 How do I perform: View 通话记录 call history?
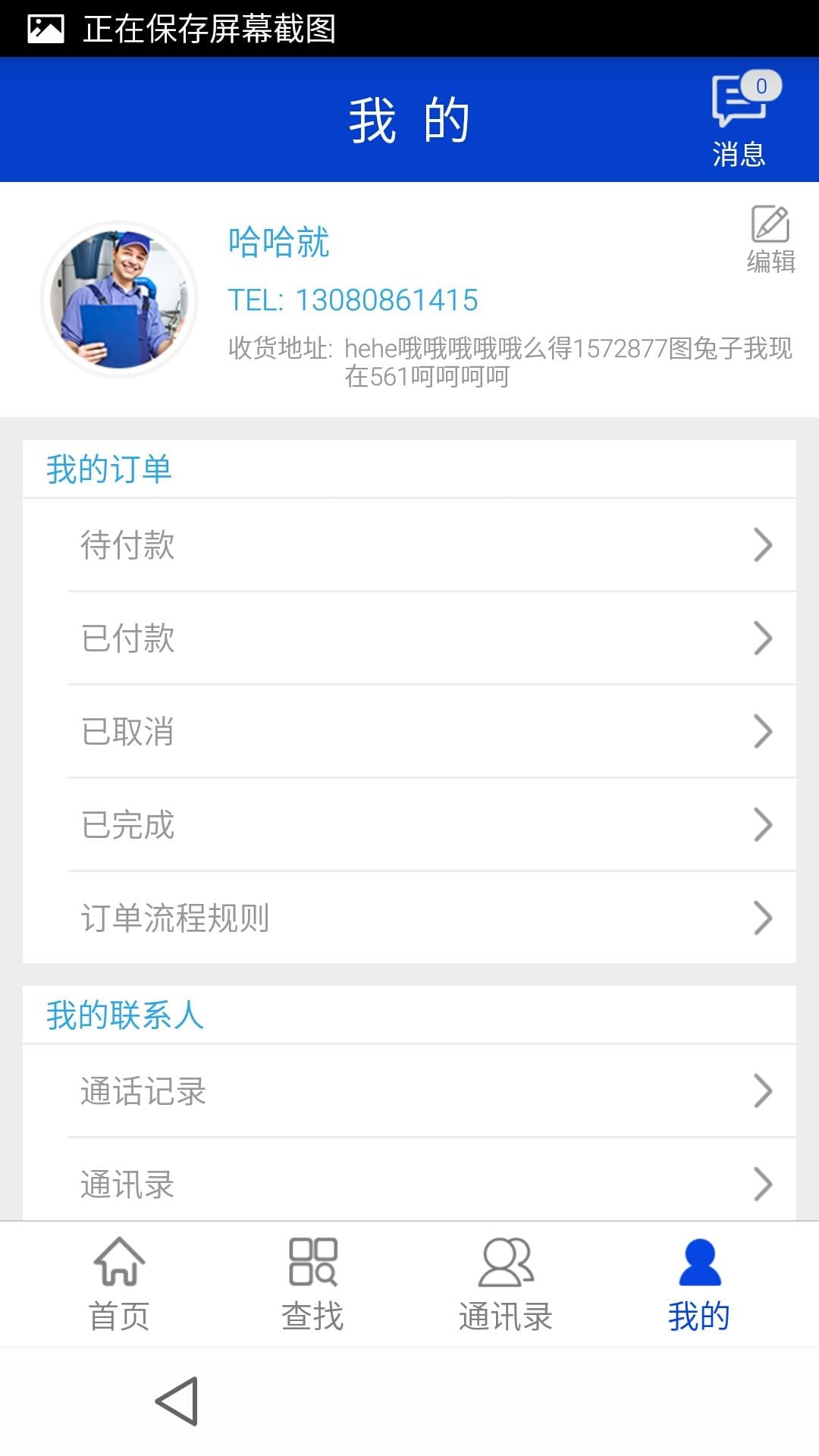[x=409, y=1090]
